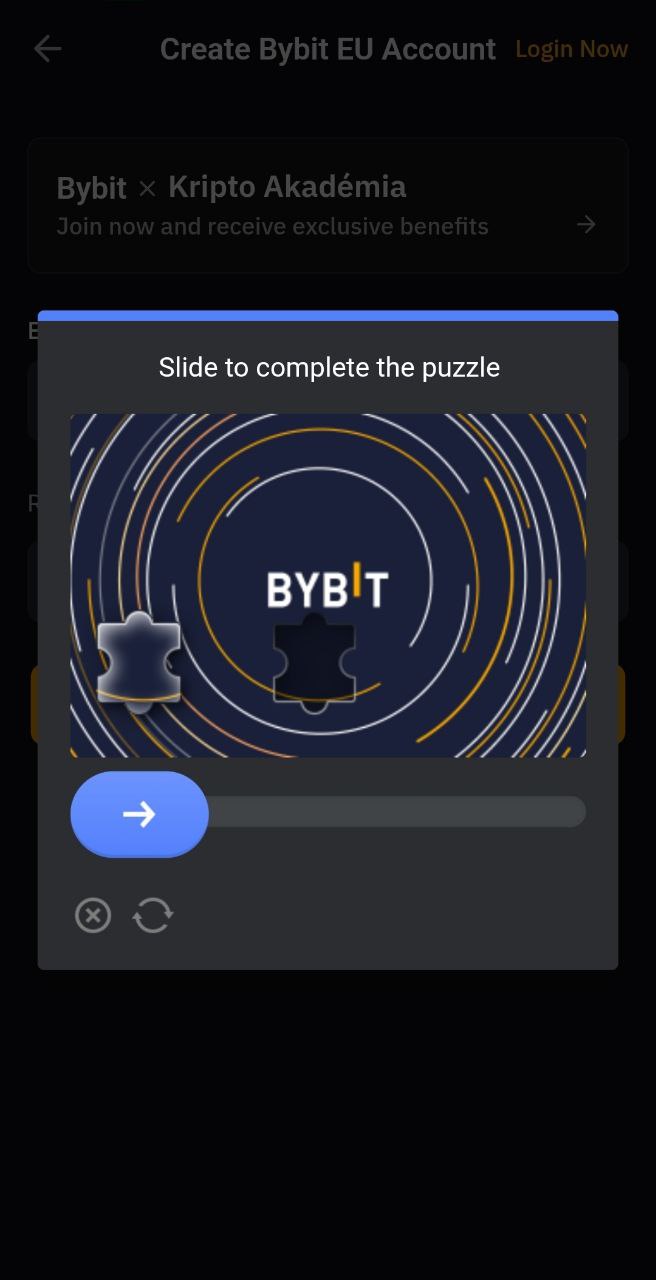This screenshot has width=656, height=1280.
Task: Refresh the puzzle image
Action: click(153, 915)
